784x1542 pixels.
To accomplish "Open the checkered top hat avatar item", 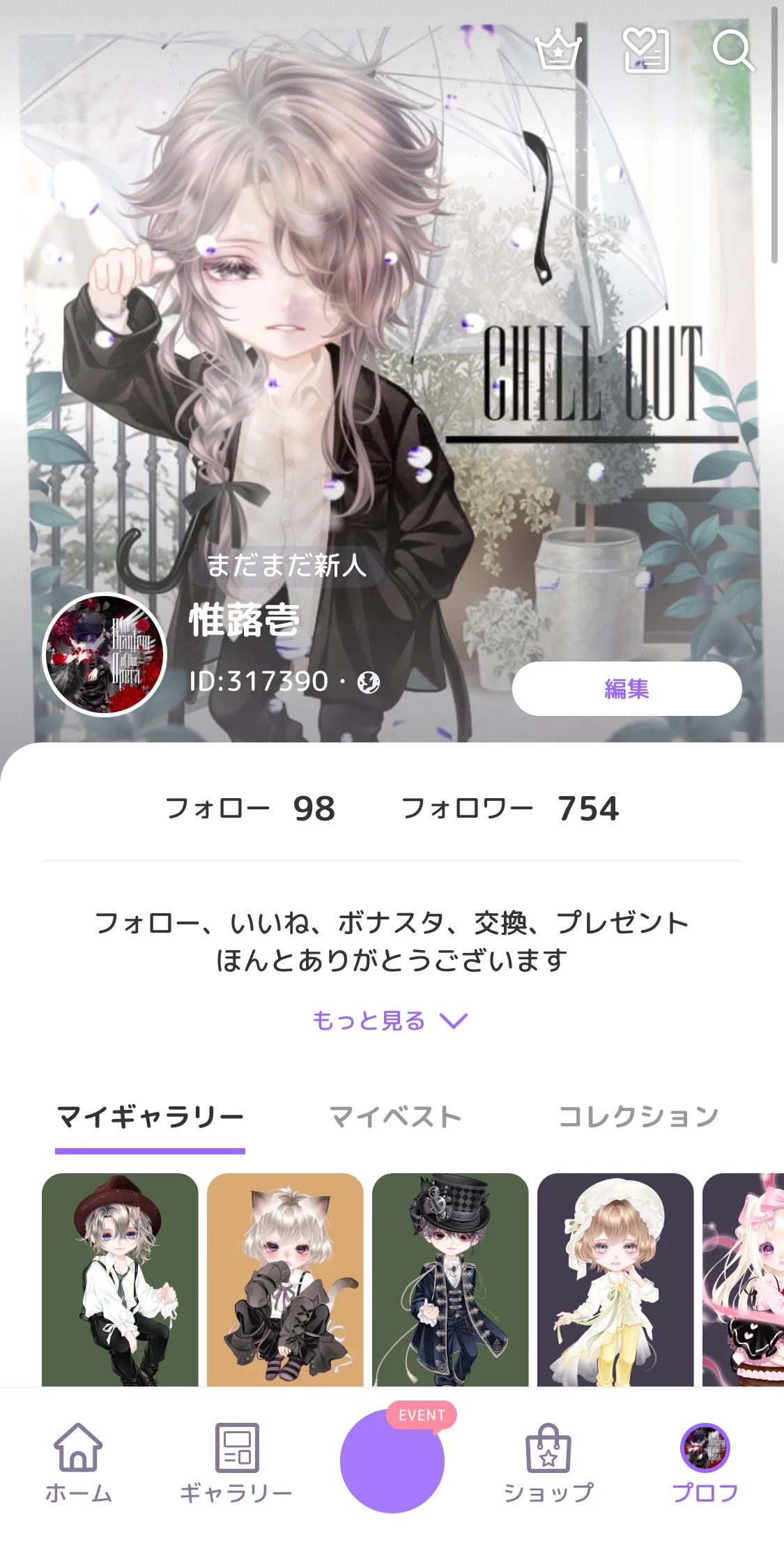I will tap(450, 1280).
